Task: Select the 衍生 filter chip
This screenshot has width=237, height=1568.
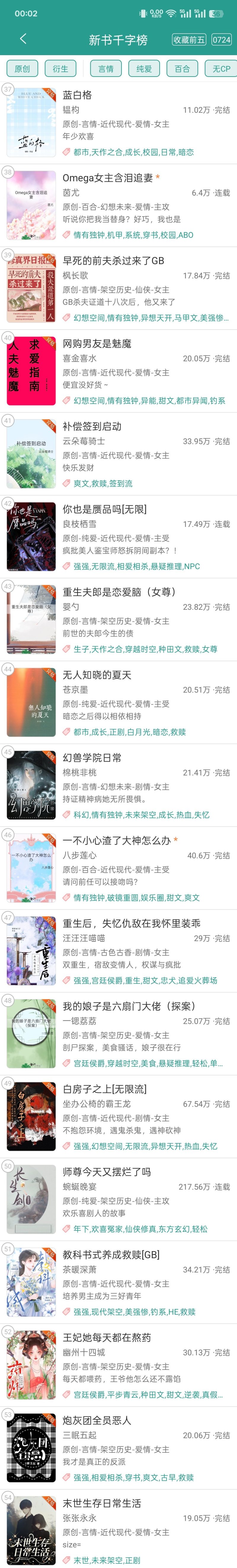Action: (x=61, y=69)
